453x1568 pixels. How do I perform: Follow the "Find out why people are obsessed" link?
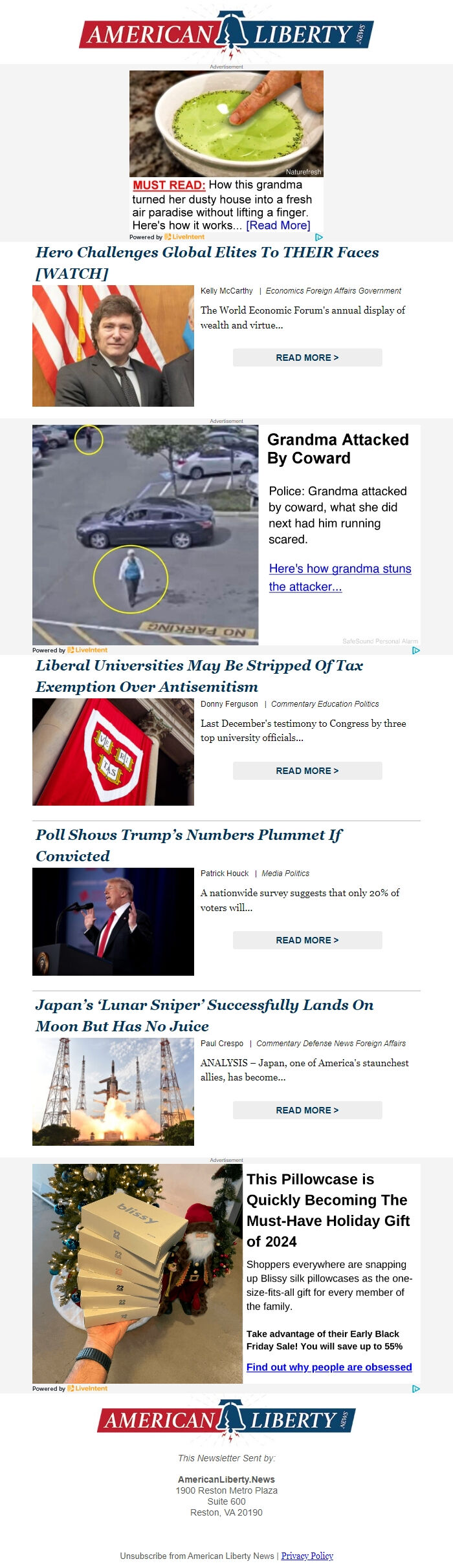[x=329, y=1367]
